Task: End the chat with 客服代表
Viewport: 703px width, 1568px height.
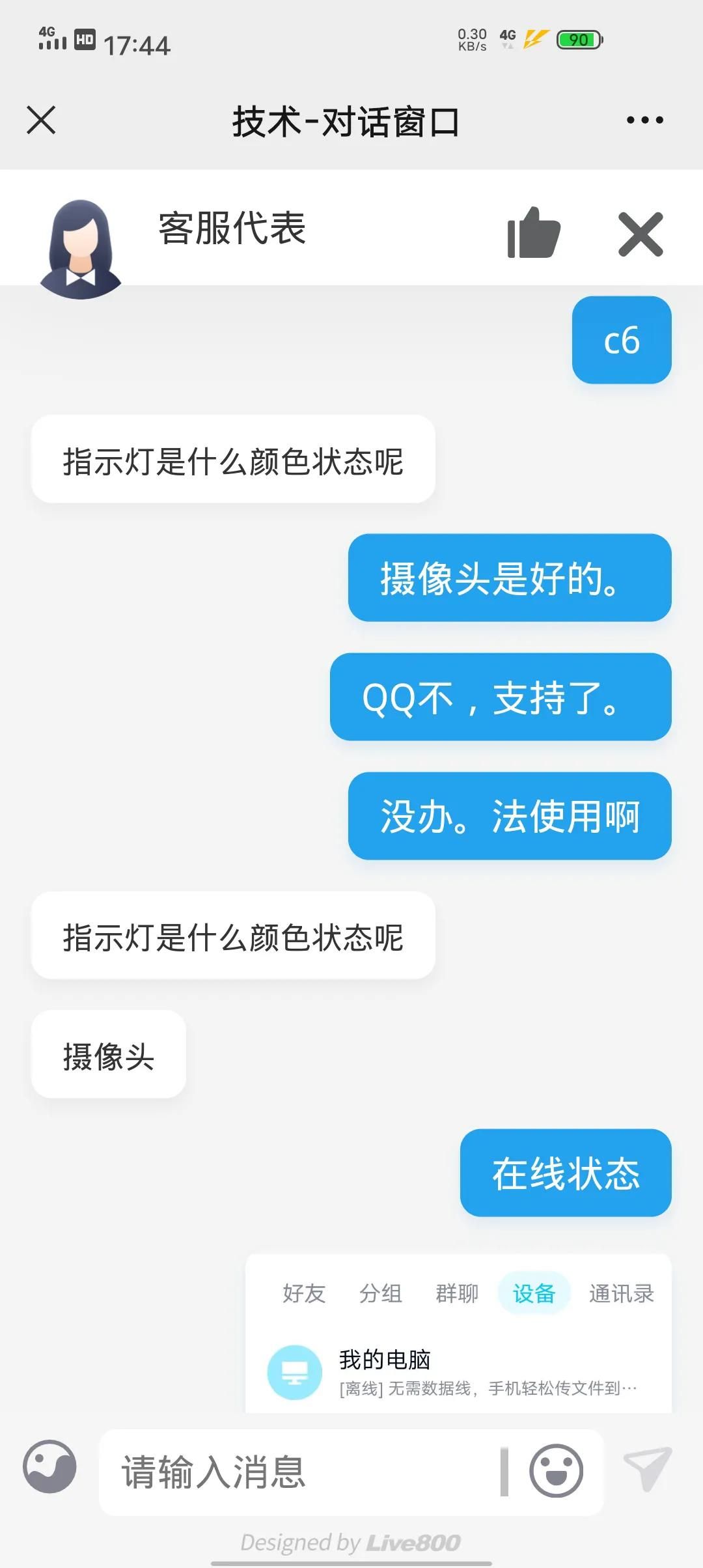Action: (x=641, y=234)
